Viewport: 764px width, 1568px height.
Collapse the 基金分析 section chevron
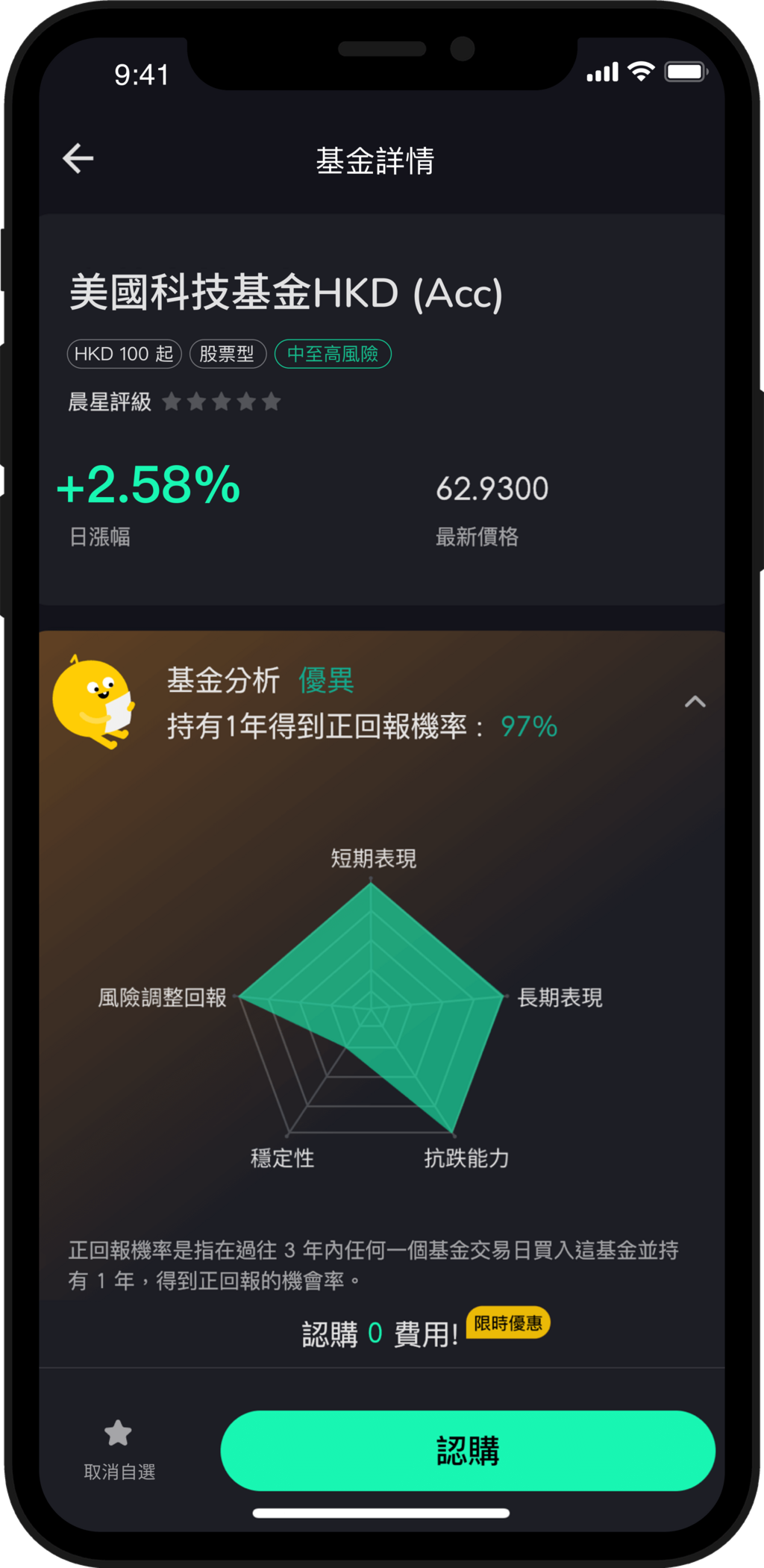pyautogui.click(x=695, y=702)
